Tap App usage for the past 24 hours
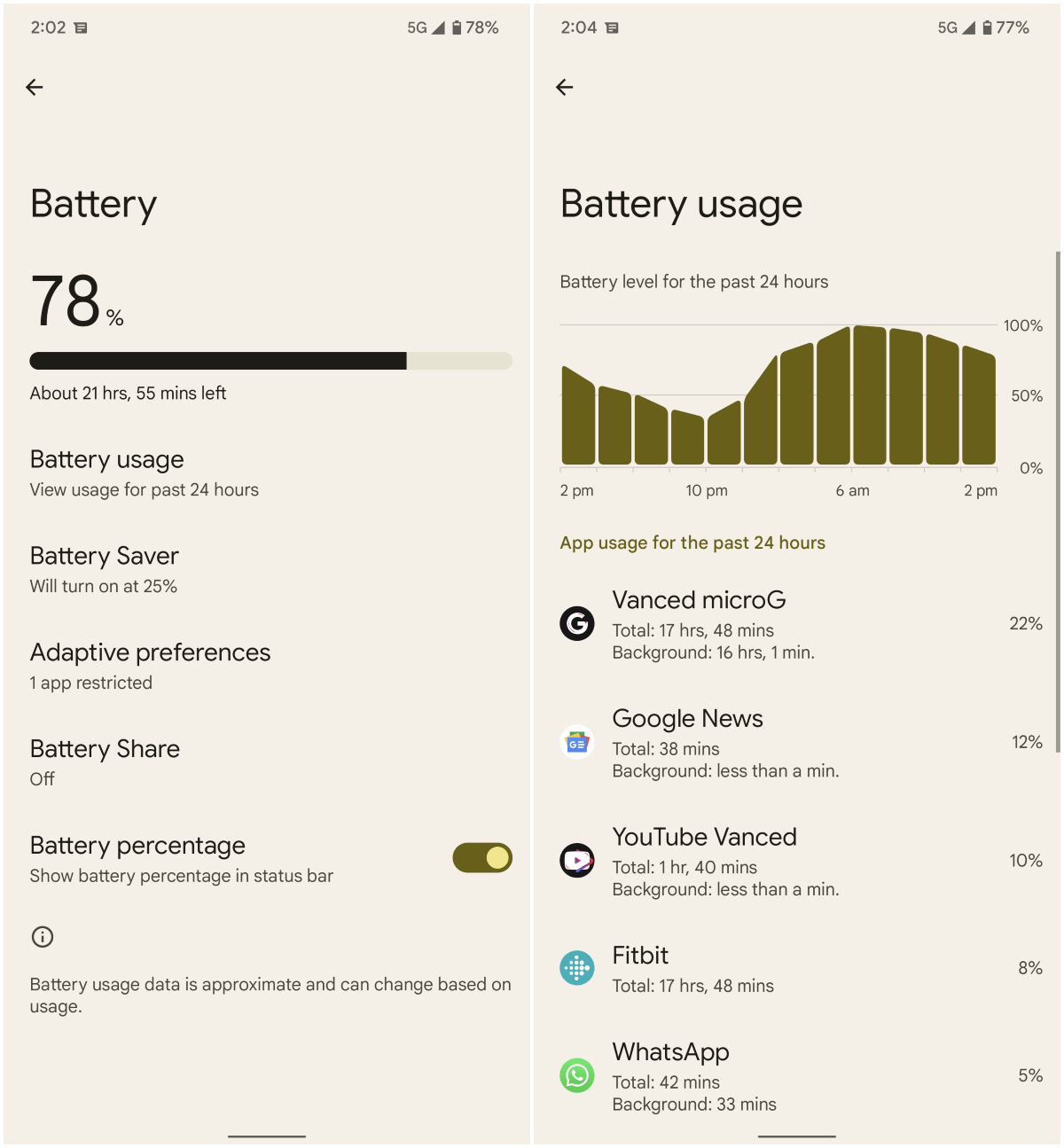The height and width of the screenshot is (1148, 1064). [x=692, y=543]
